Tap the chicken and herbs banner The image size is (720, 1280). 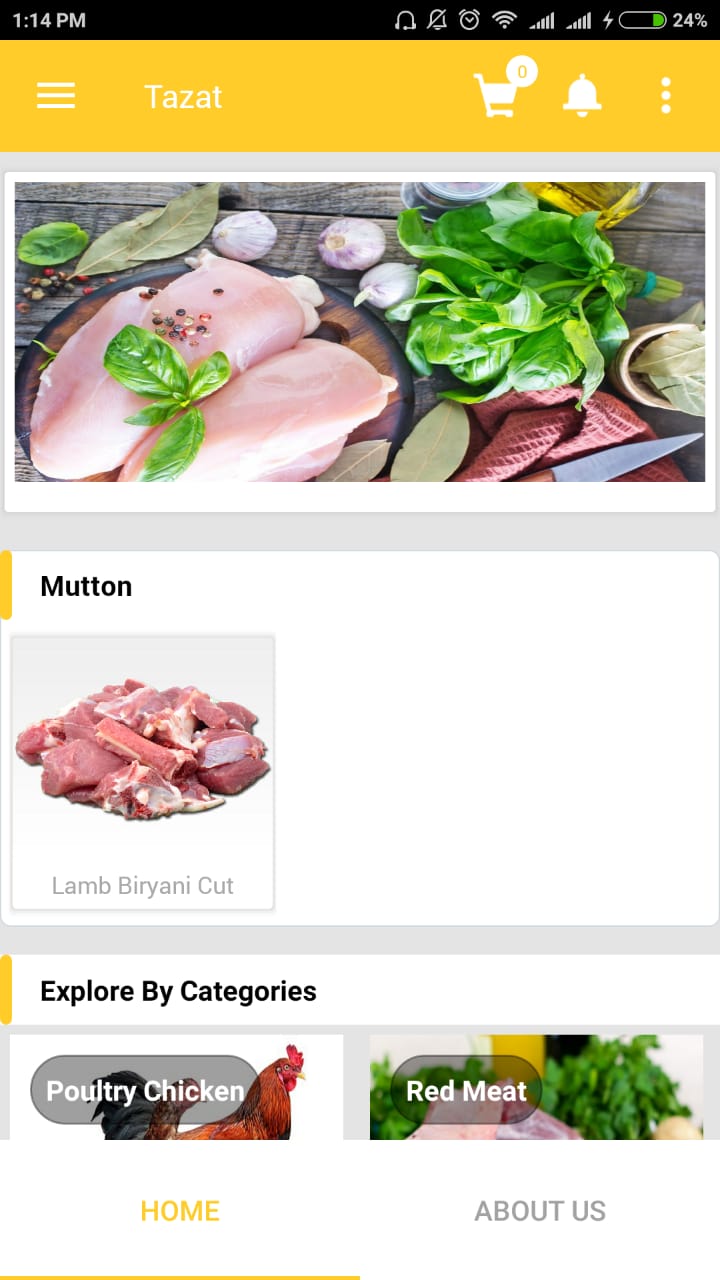coord(360,332)
